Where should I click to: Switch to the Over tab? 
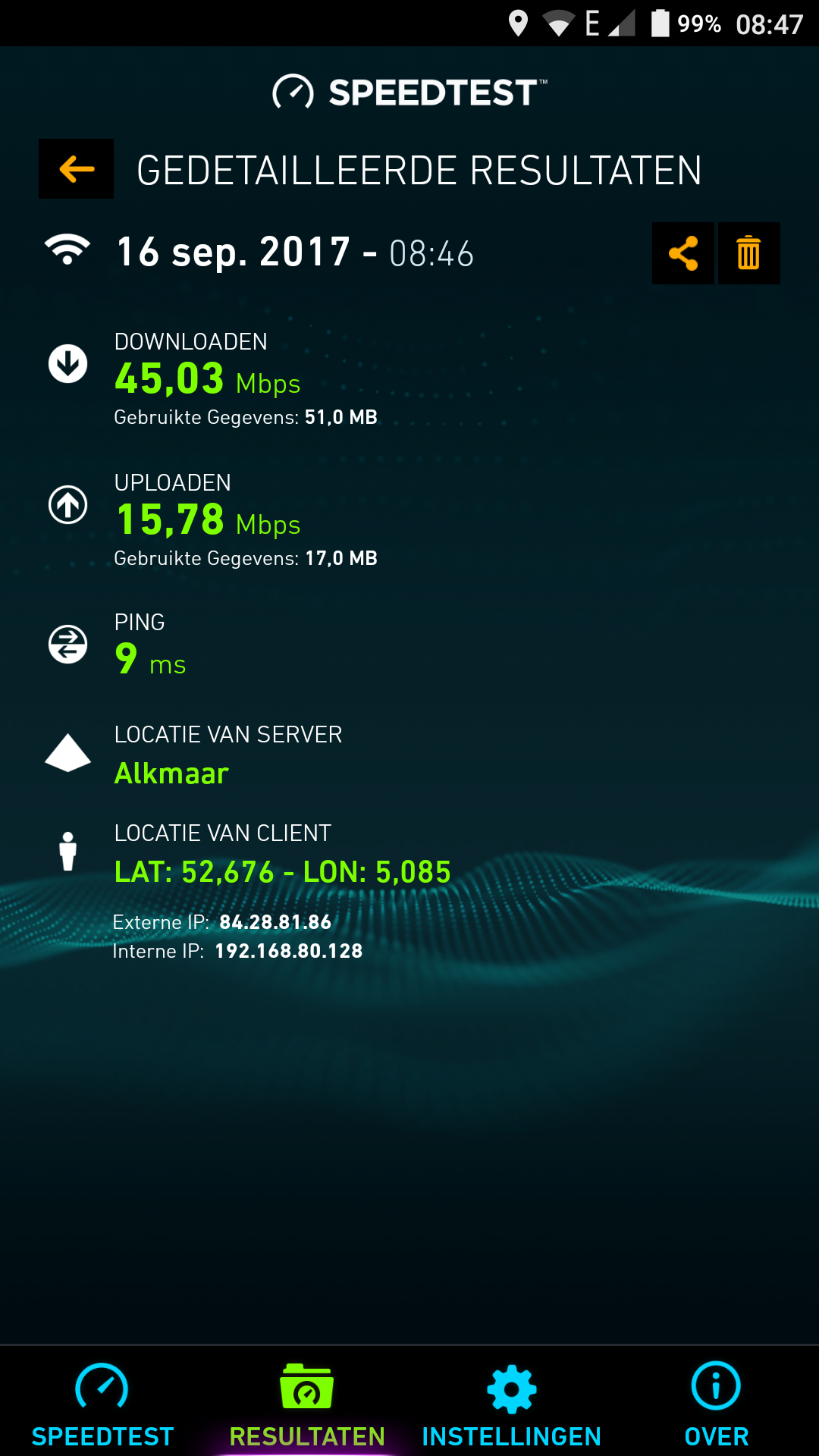coord(717,1403)
